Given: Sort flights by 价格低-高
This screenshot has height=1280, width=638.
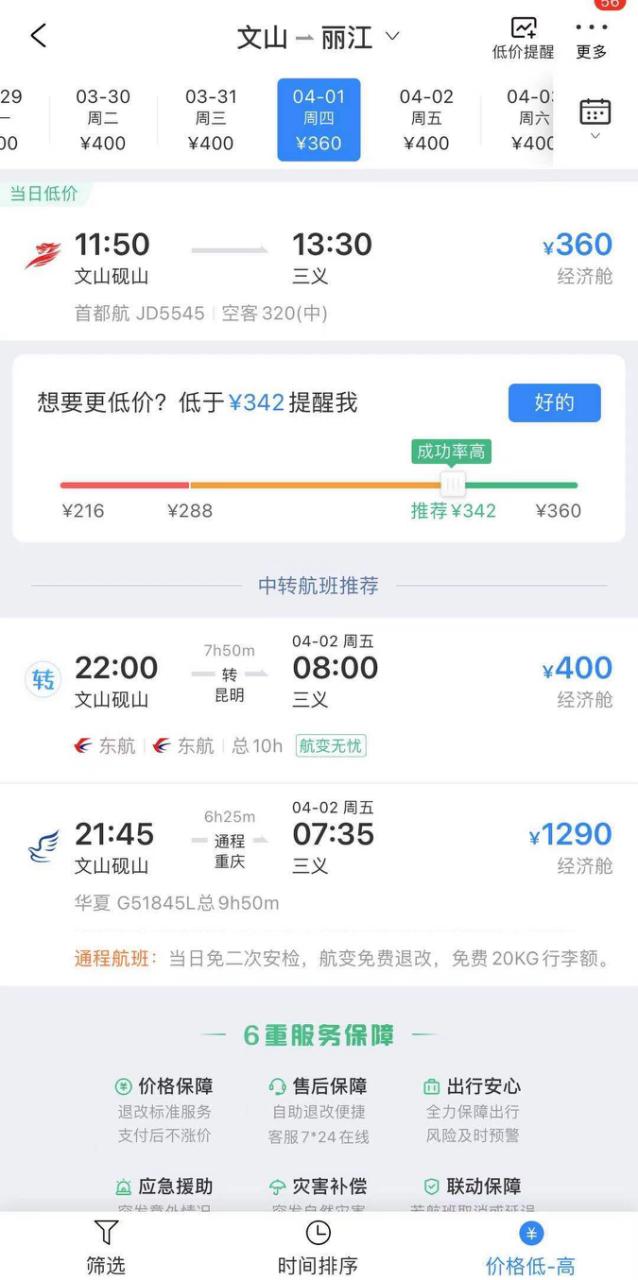Looking at the screenshot, I should pos(530,1247).
